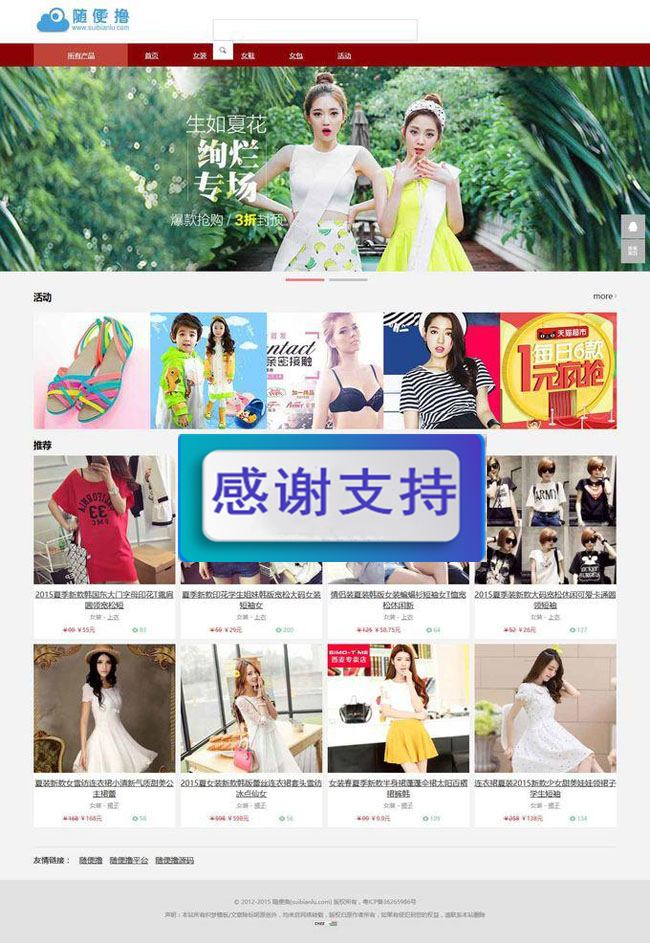Open the colorful sandals activity tile

tap(92, 370)
